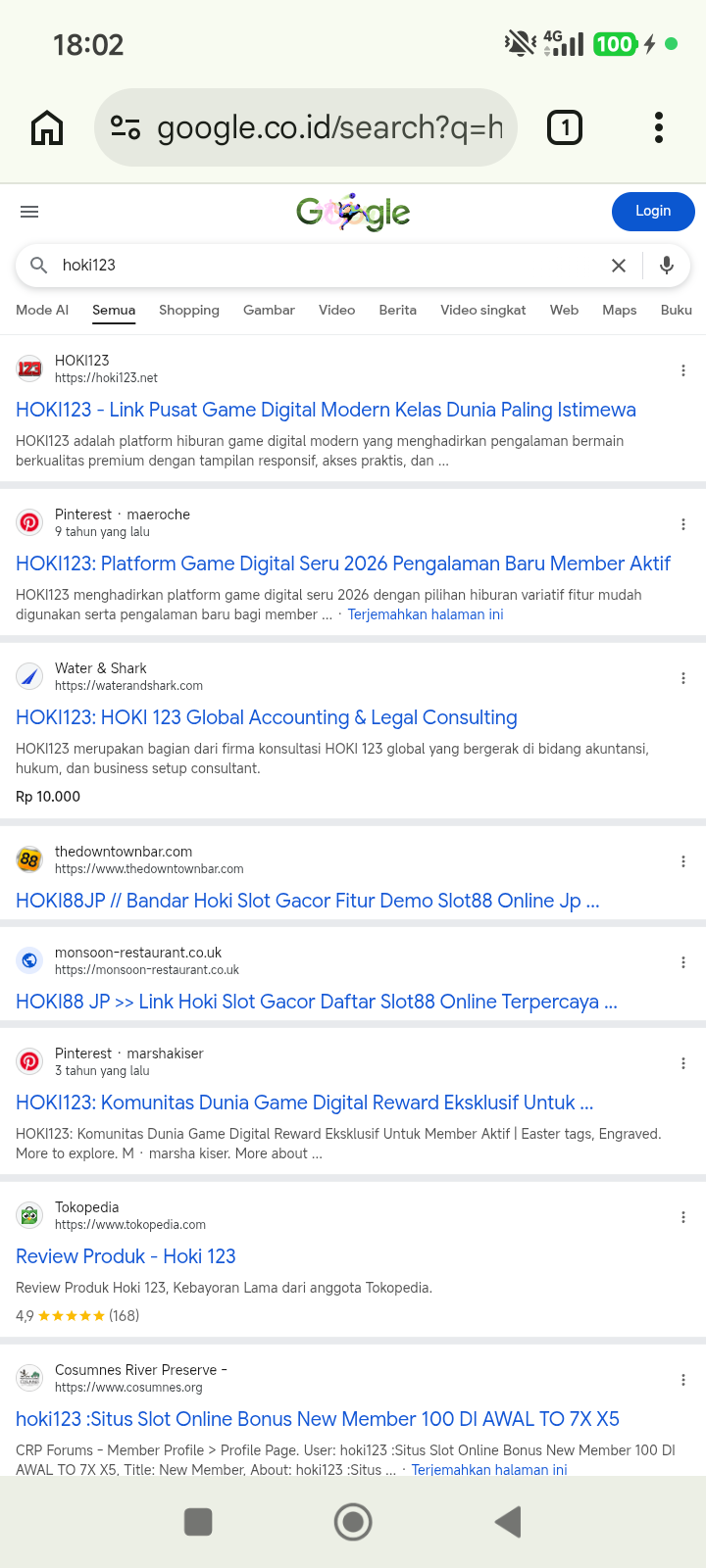Image resolution: width=706 pixels, height=1568 pixels.
Task: Open the Review Produk - Hoki 123 link
Action: (x=126, y=1256)
